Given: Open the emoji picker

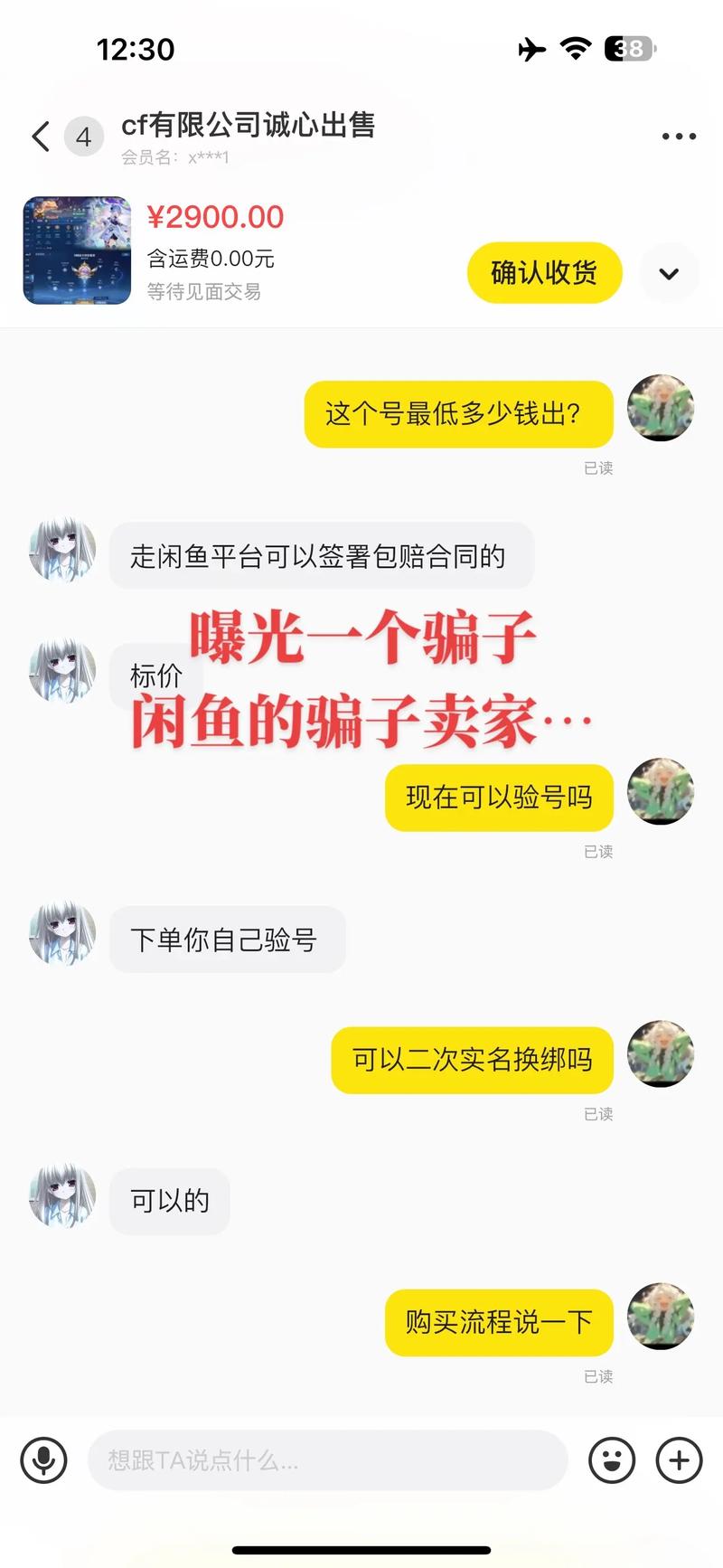Looking at the screenshot, I should click(612, 1459).
